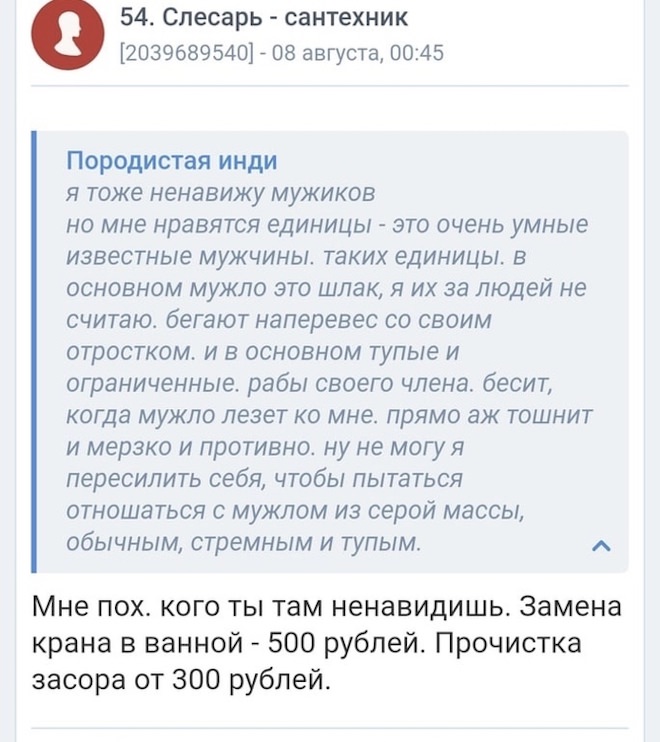This screenshot has width=660, height=742.
Task: Open quoted author Породистая инди
Action: [171, 160]
